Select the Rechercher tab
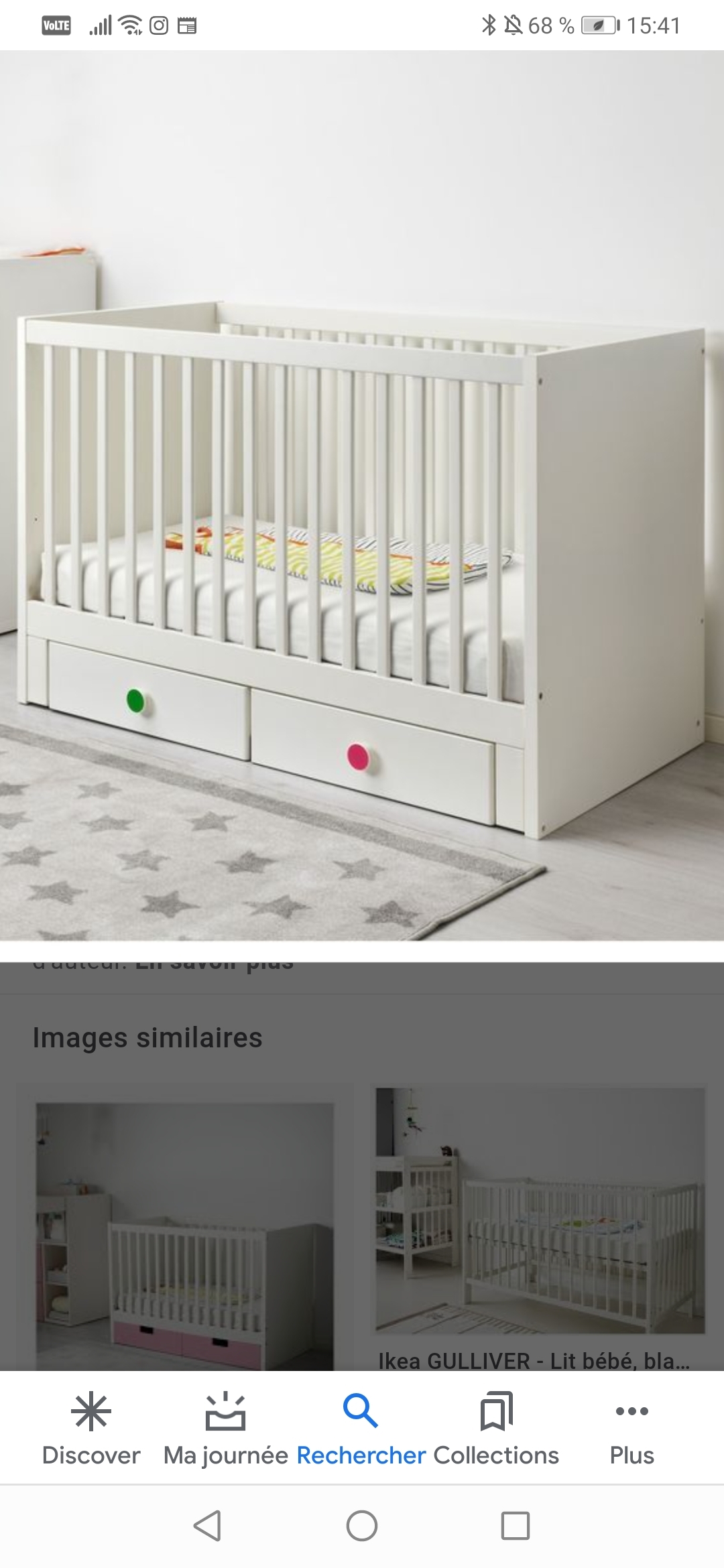This screenshot has width=724, height=1568. point(361,1429)
